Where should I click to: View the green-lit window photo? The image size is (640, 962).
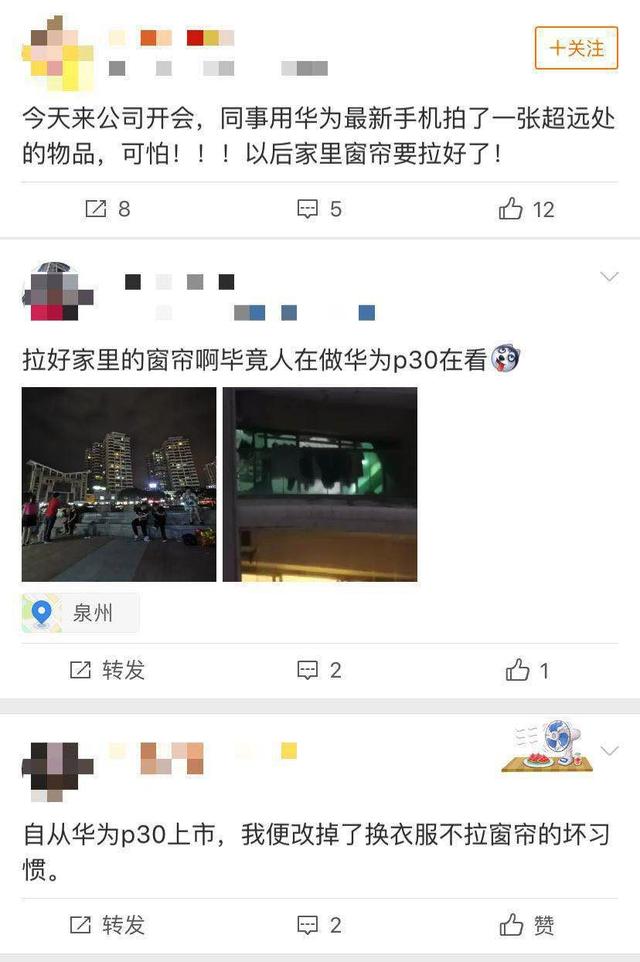320,484
